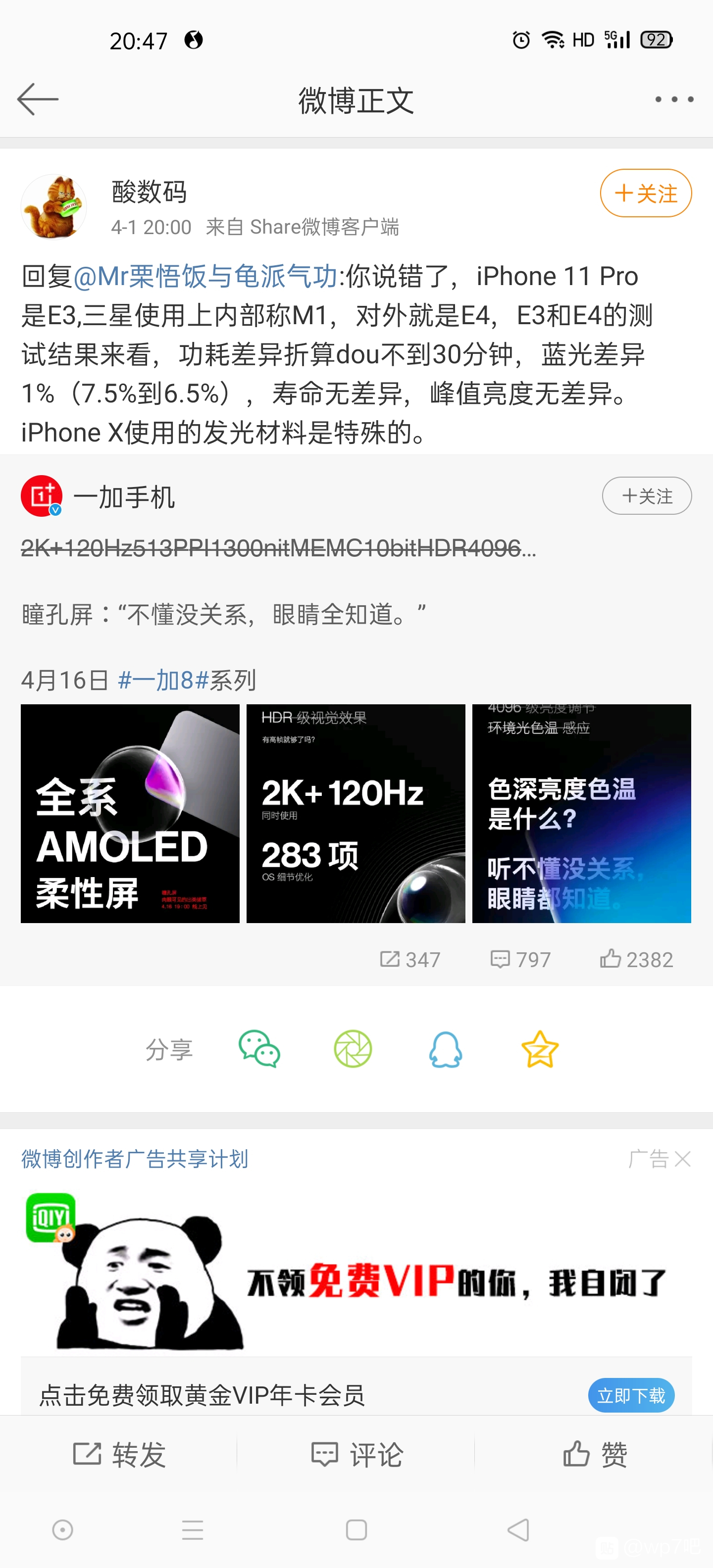713x1568 pixels.
Task: Follow 酸数码 with the 关注 button
Action: tap(646, 193)
